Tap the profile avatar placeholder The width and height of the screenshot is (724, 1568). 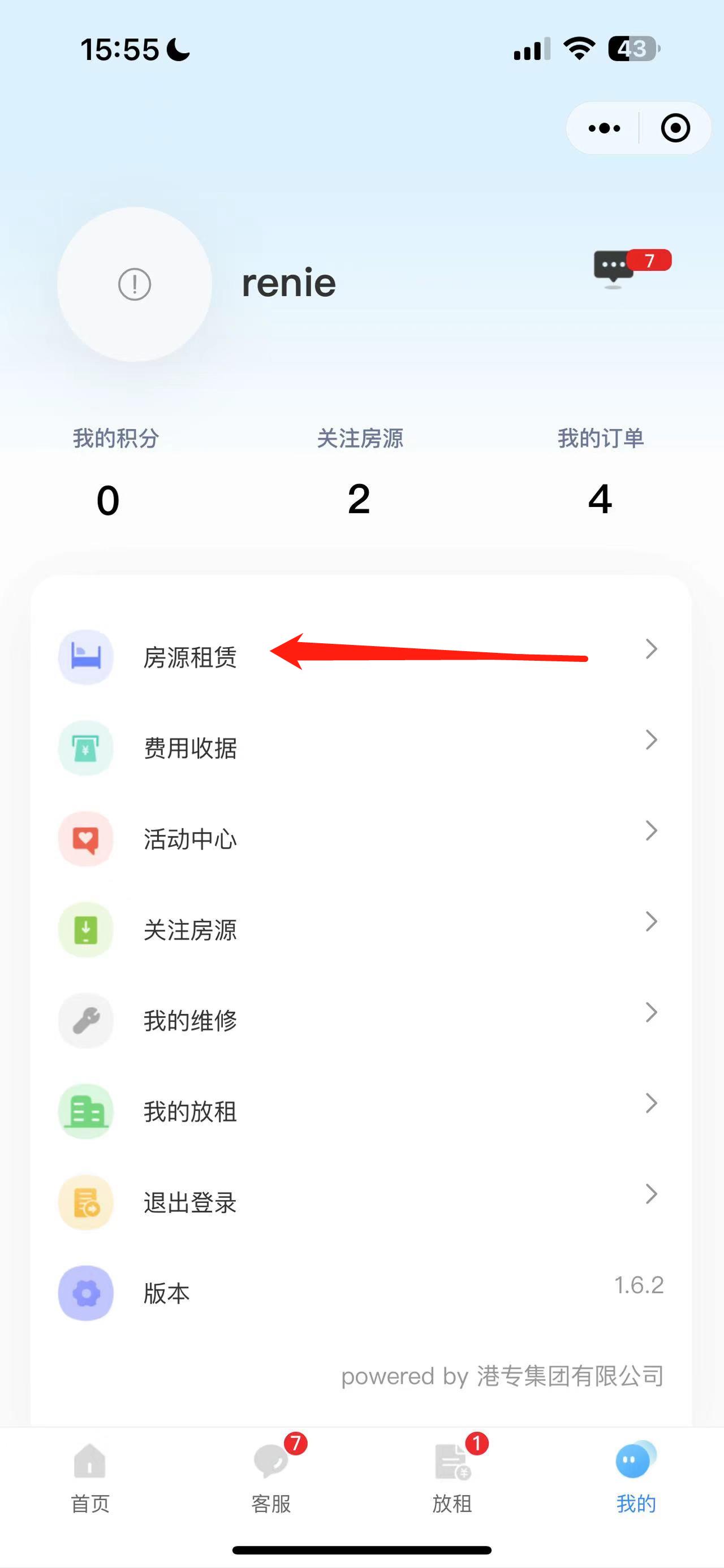[135, 284]
